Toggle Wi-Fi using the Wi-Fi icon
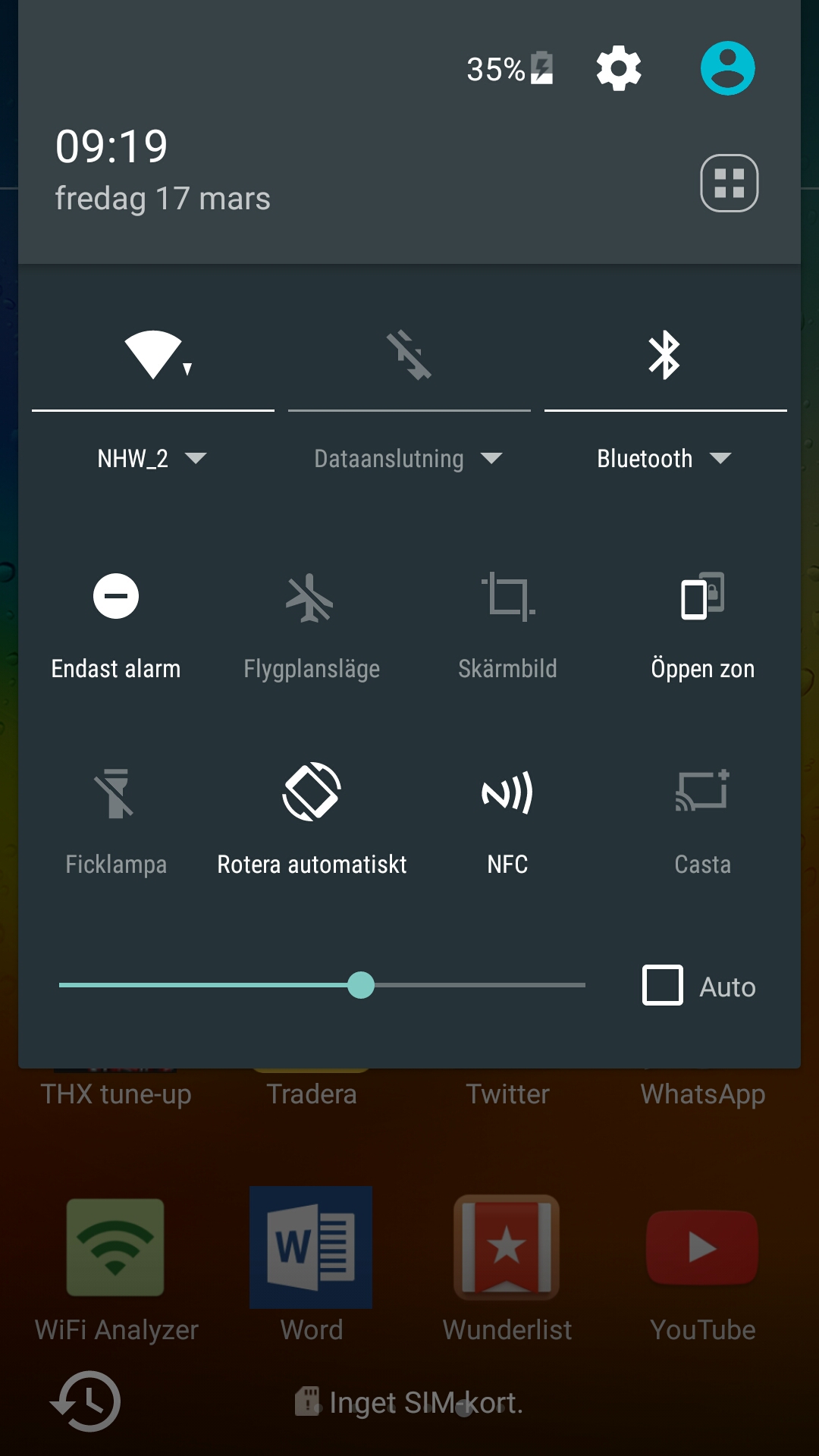This screenshot has height=1456, width=819. 153,355
